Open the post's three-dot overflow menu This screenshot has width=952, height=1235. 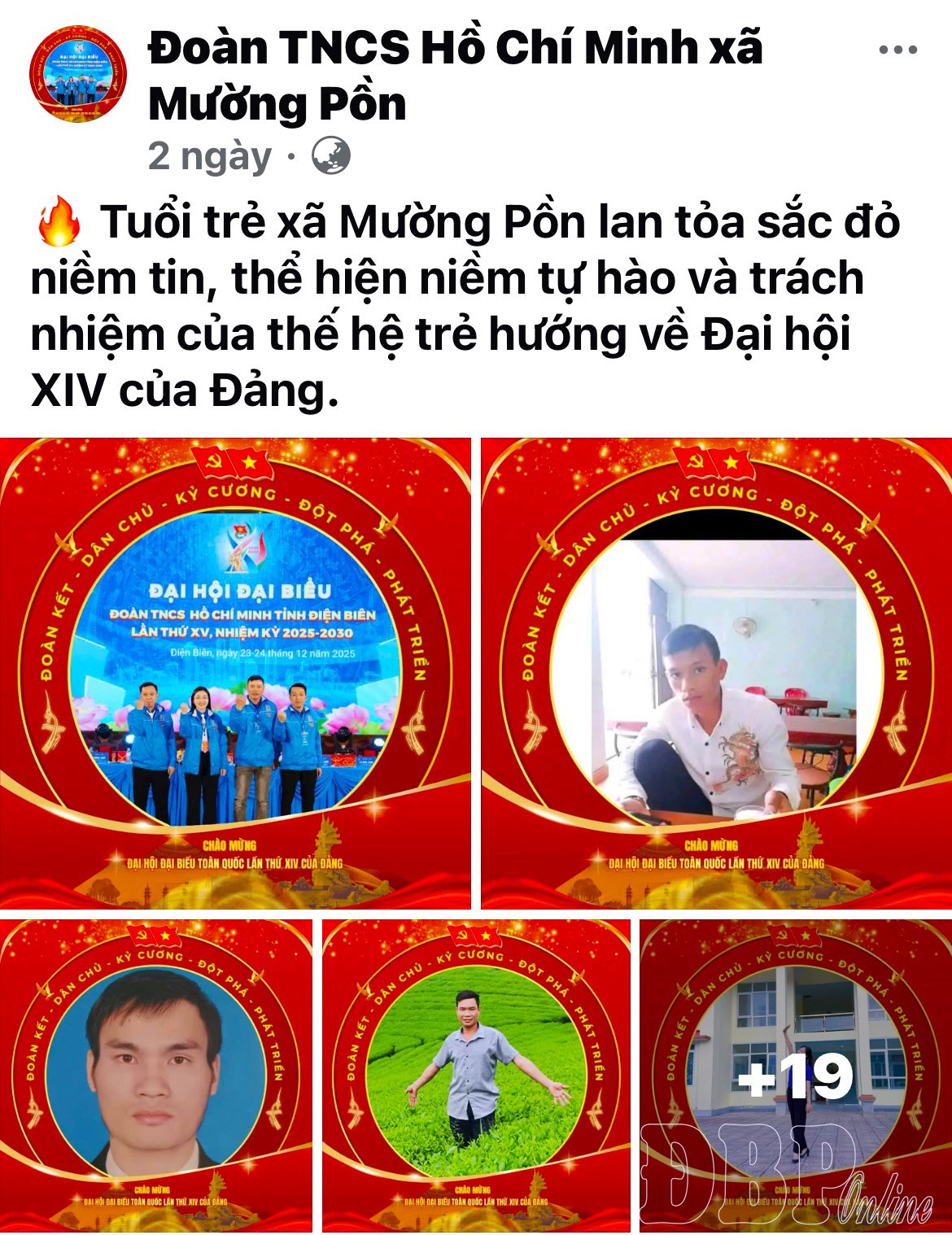click(x=897, y=50)
